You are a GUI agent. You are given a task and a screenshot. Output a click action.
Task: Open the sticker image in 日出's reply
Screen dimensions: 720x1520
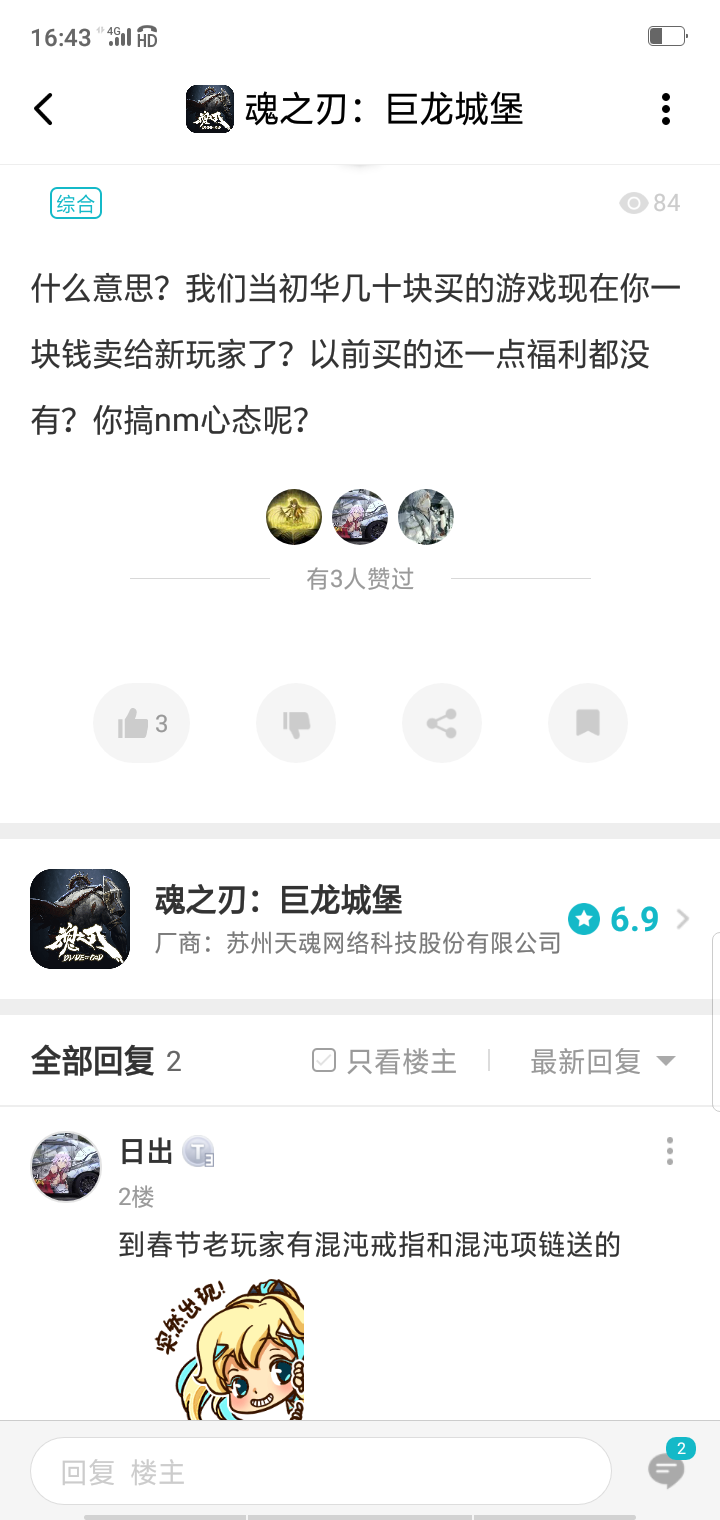click(x=228, y=1348)
